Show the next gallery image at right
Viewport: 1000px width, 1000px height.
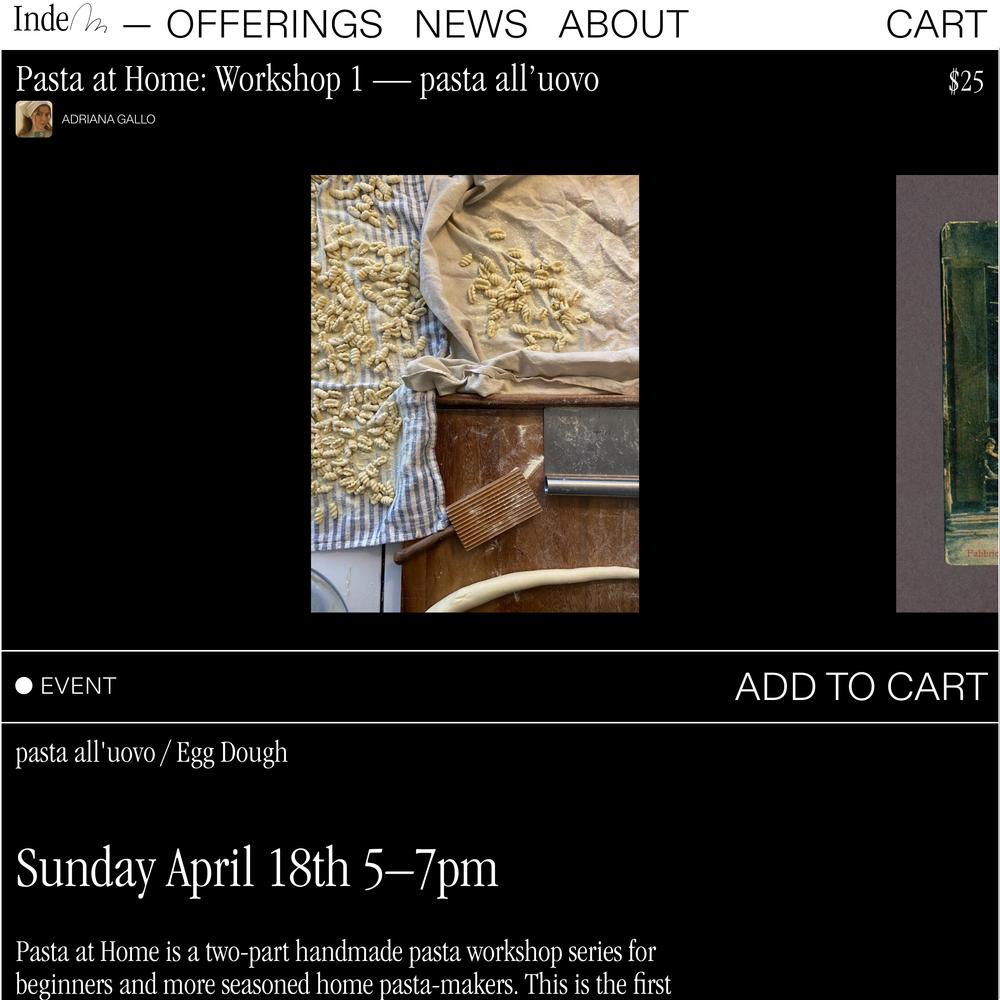(x=947, y=393)
